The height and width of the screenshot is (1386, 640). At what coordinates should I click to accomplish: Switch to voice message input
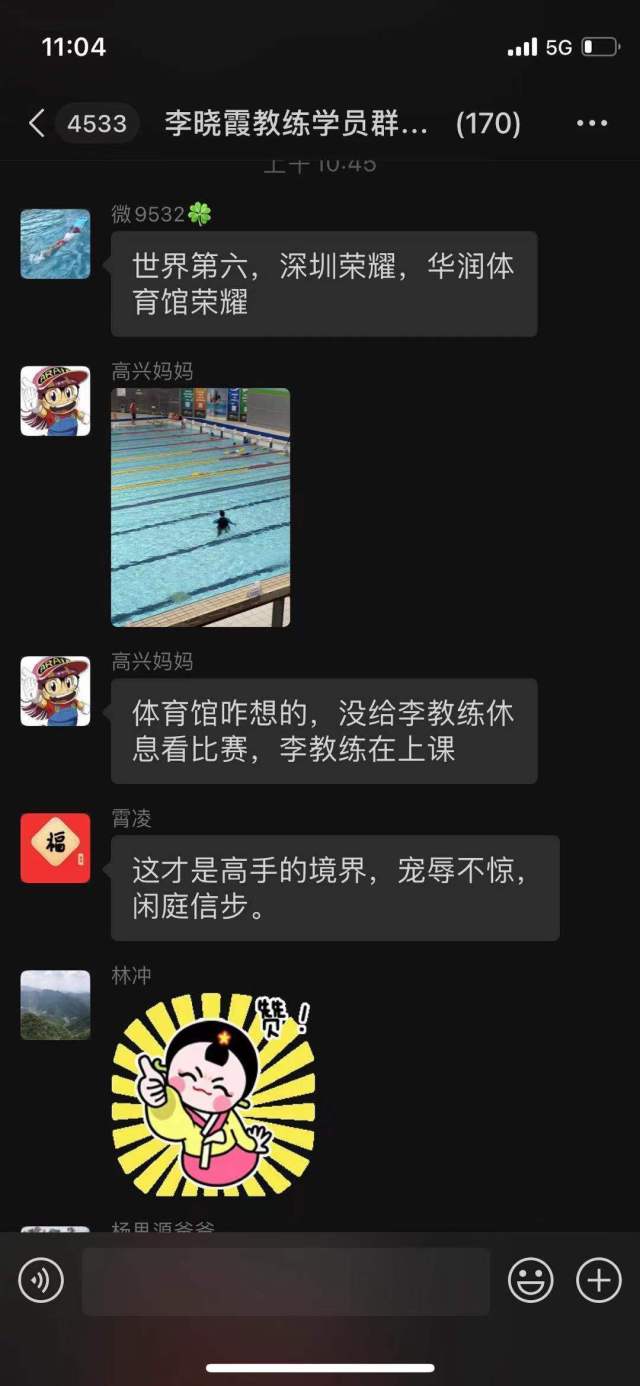click(x=41, y=1280)
